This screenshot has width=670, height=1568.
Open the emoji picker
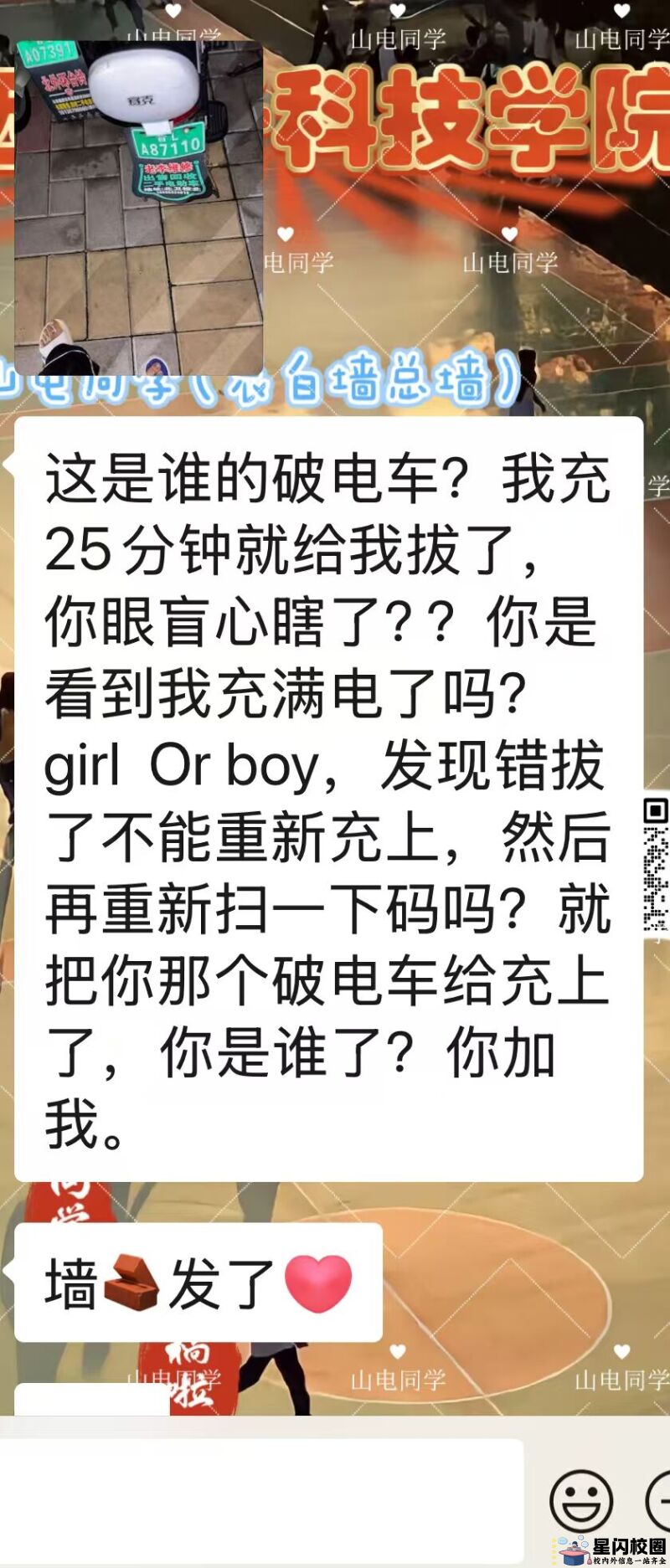pyautogui.click(x=581, y=1500)
